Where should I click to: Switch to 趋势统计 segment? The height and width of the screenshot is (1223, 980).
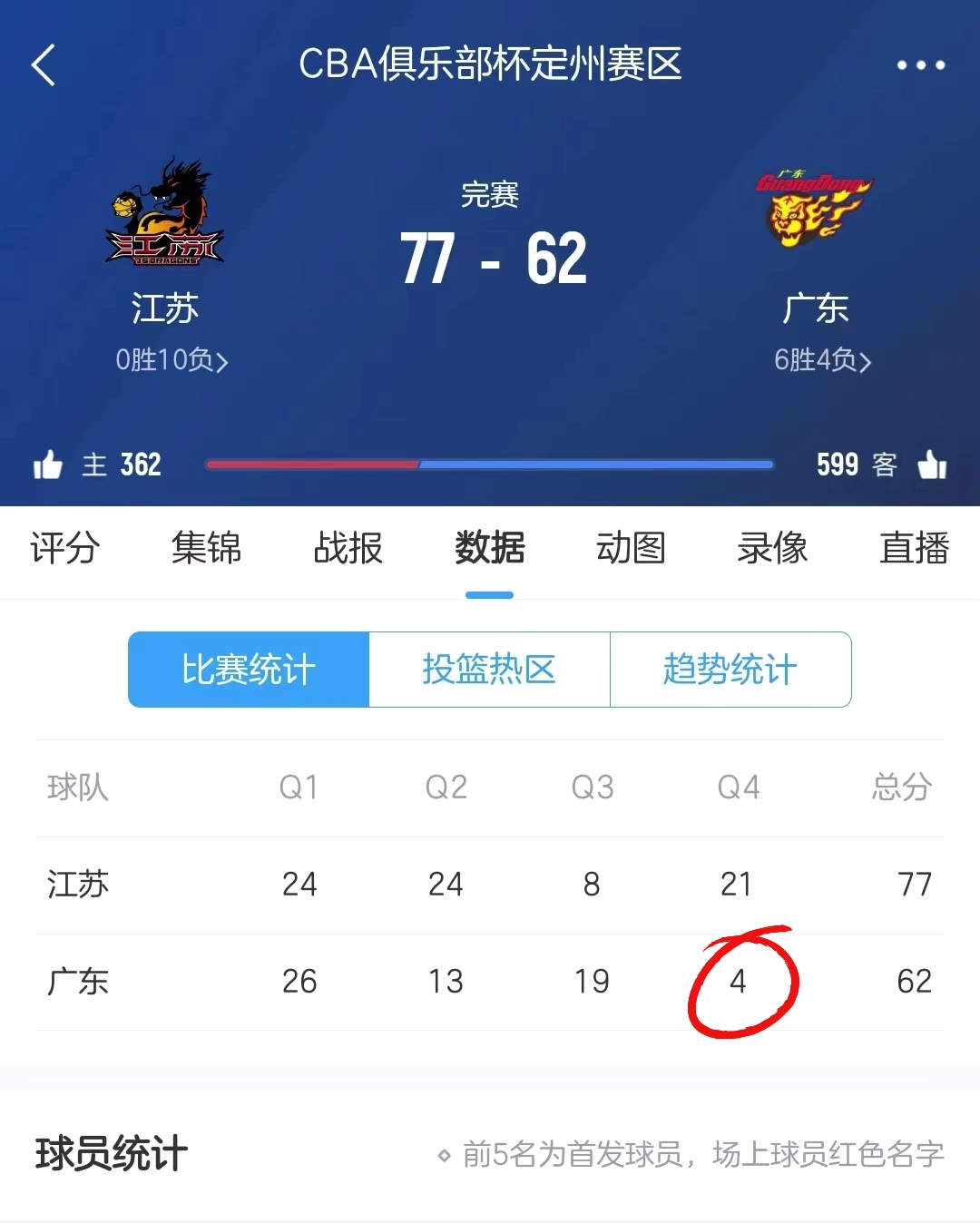(730, 670)
